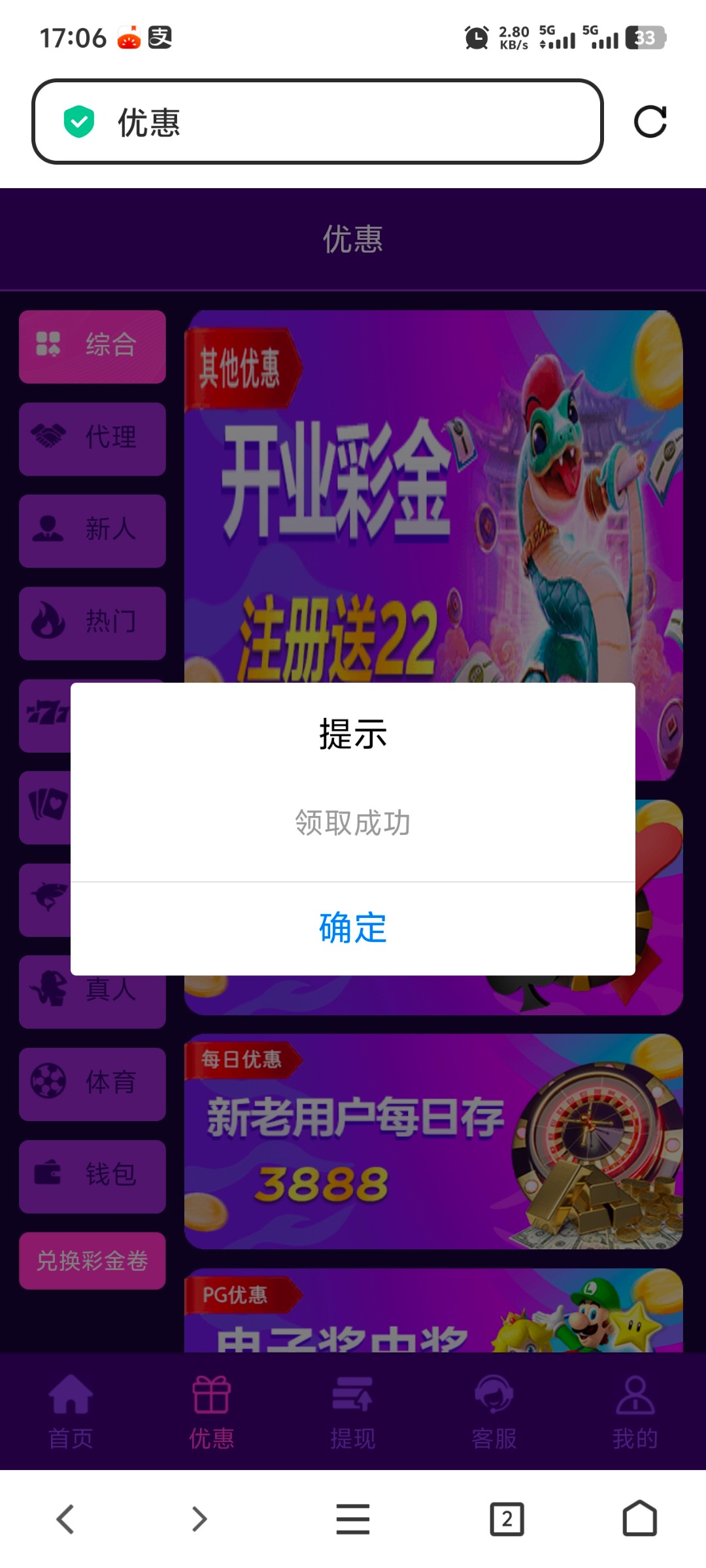Confirm the dialog with 确定
Image resolution: width=706 pixels, height=1568 pixels.
tap(352, 928)
